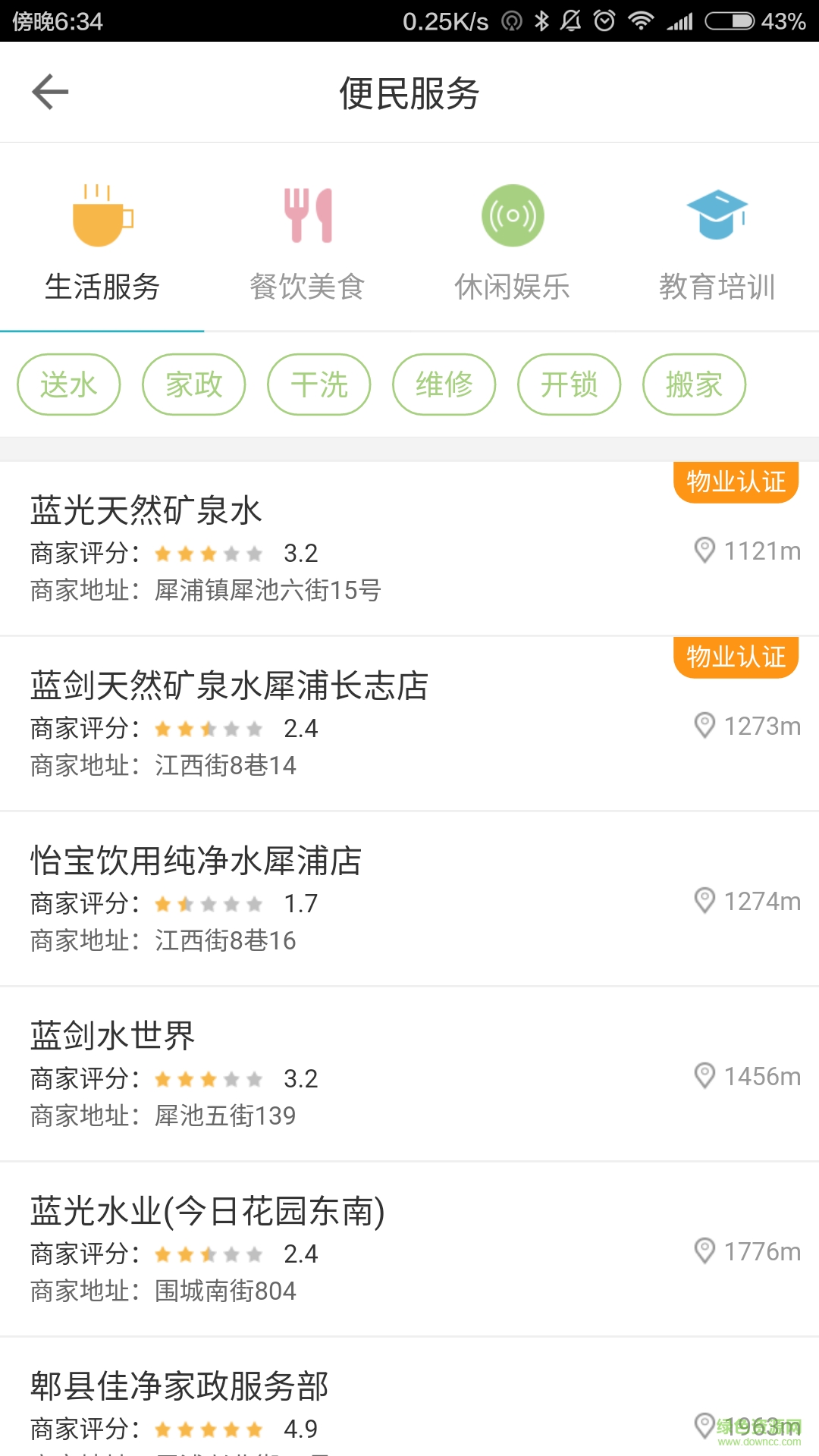
Task: Choose the 家政 filter chip
Action: coord(194,384)
